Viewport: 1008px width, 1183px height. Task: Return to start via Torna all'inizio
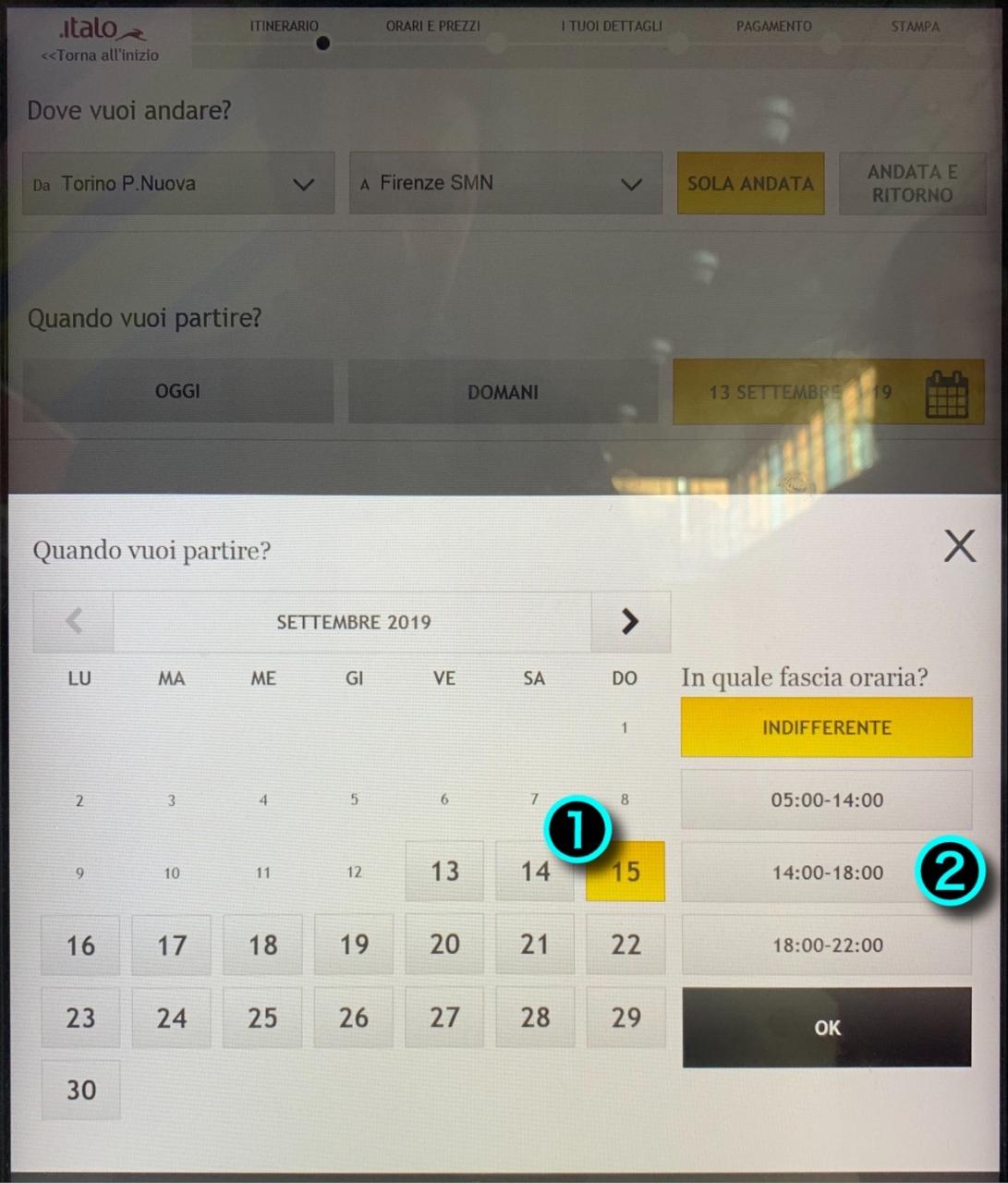(x=100, y=55)
